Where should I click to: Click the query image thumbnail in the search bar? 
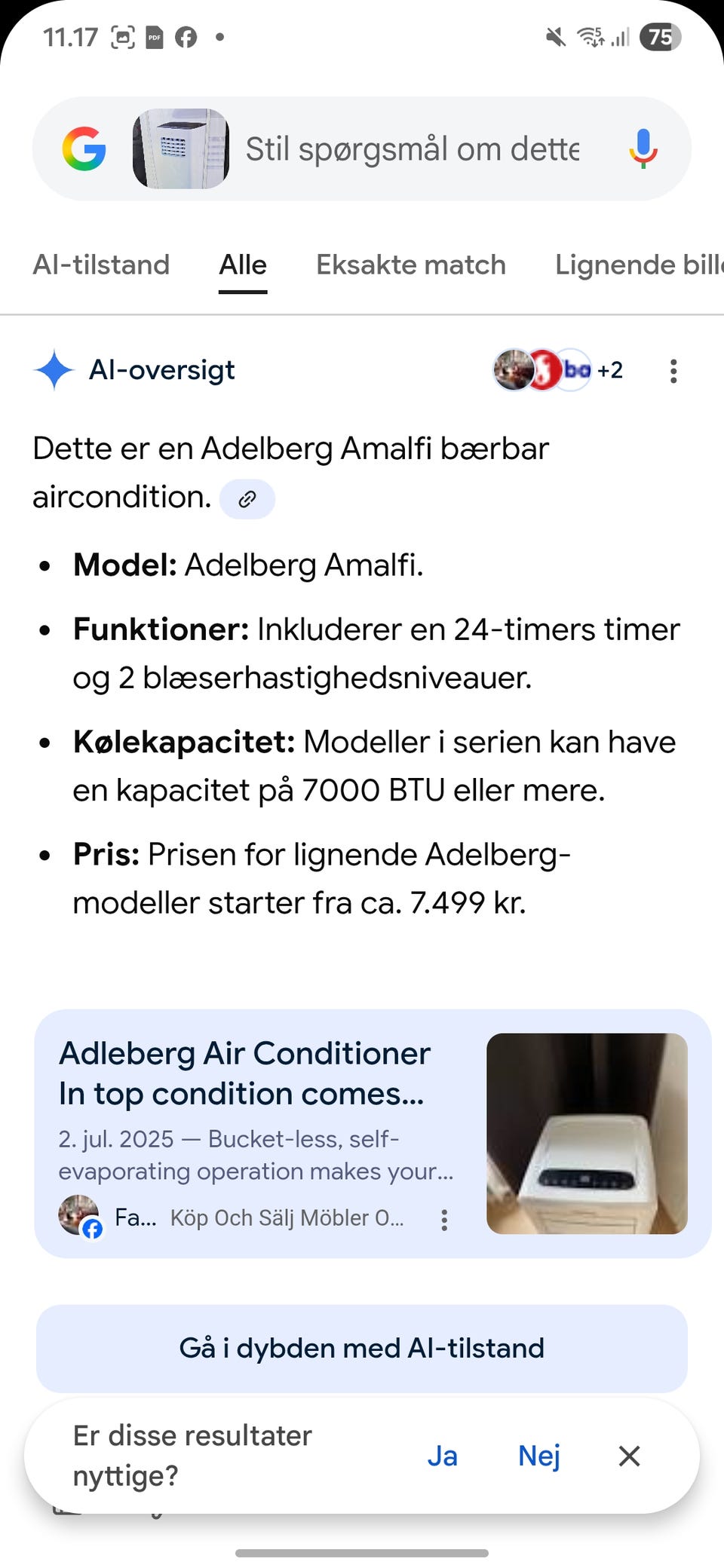pos(181,149)
